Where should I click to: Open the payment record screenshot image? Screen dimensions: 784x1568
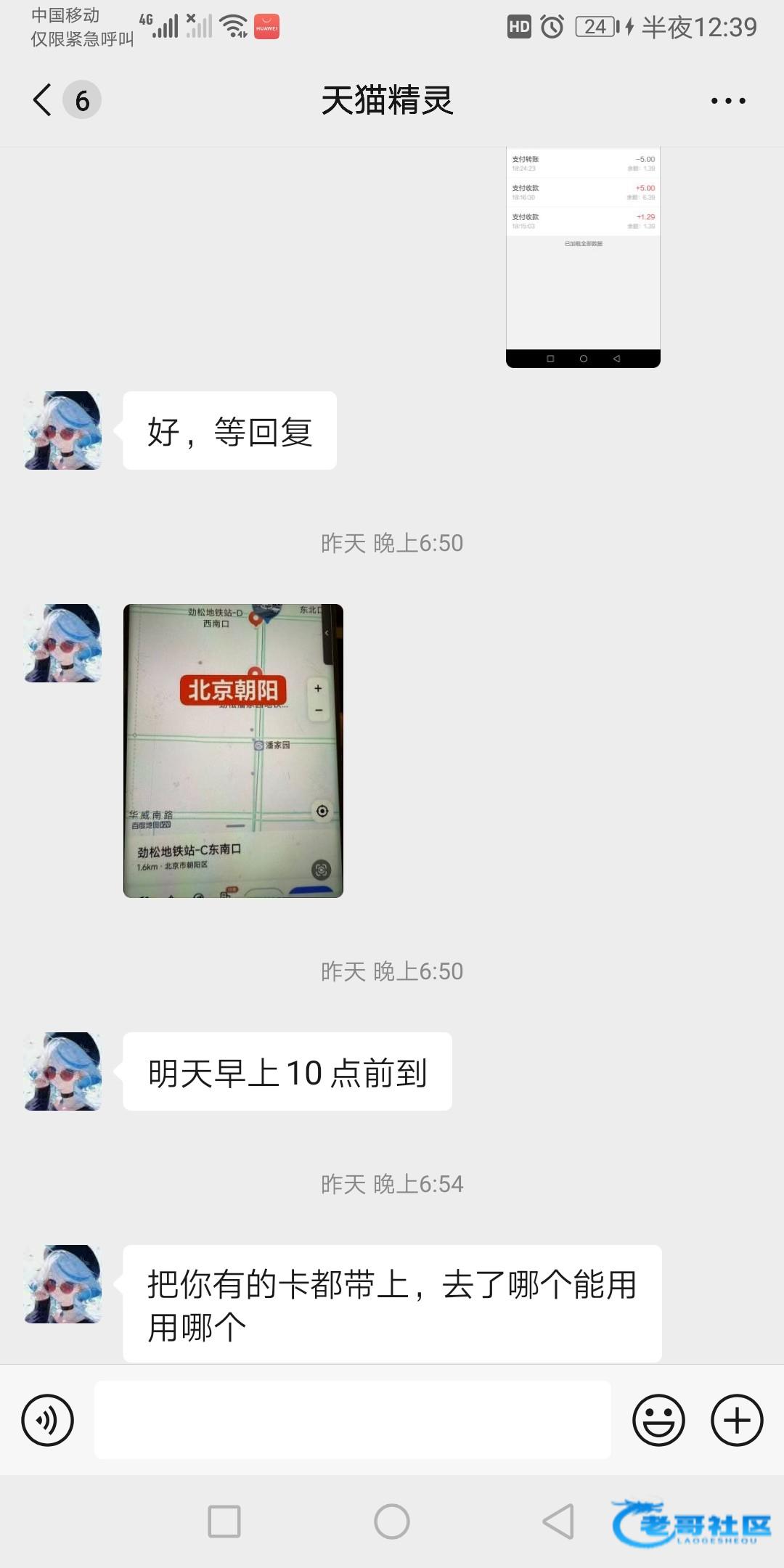583,257
